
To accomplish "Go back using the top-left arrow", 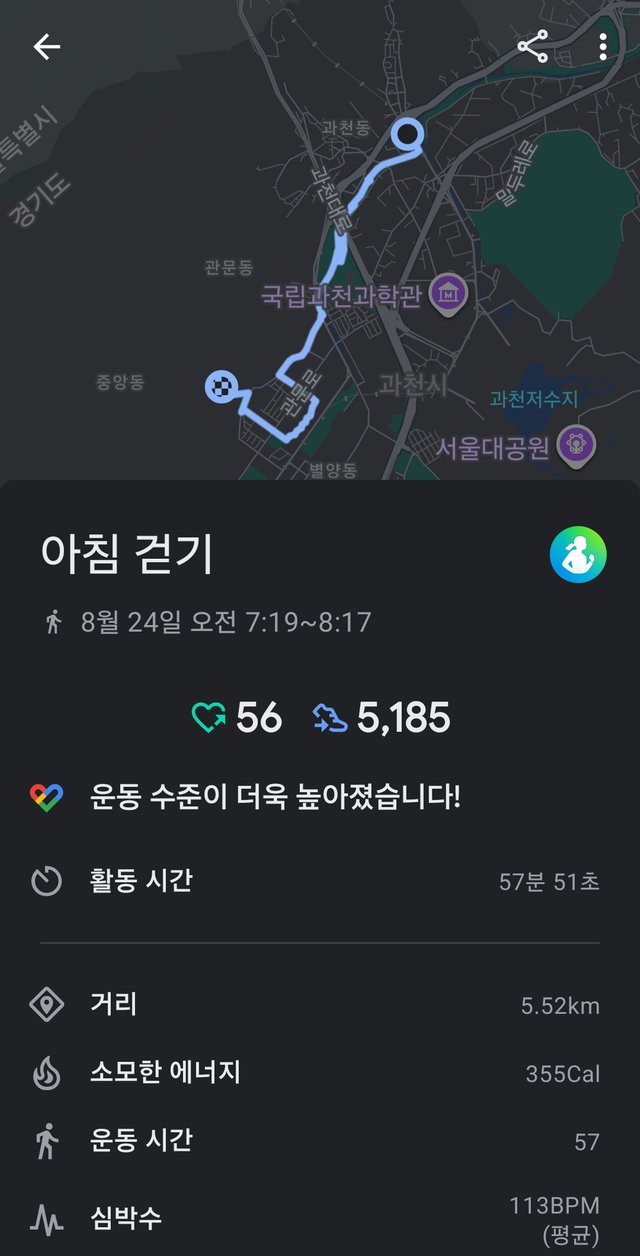I will [x=47, y=47].
